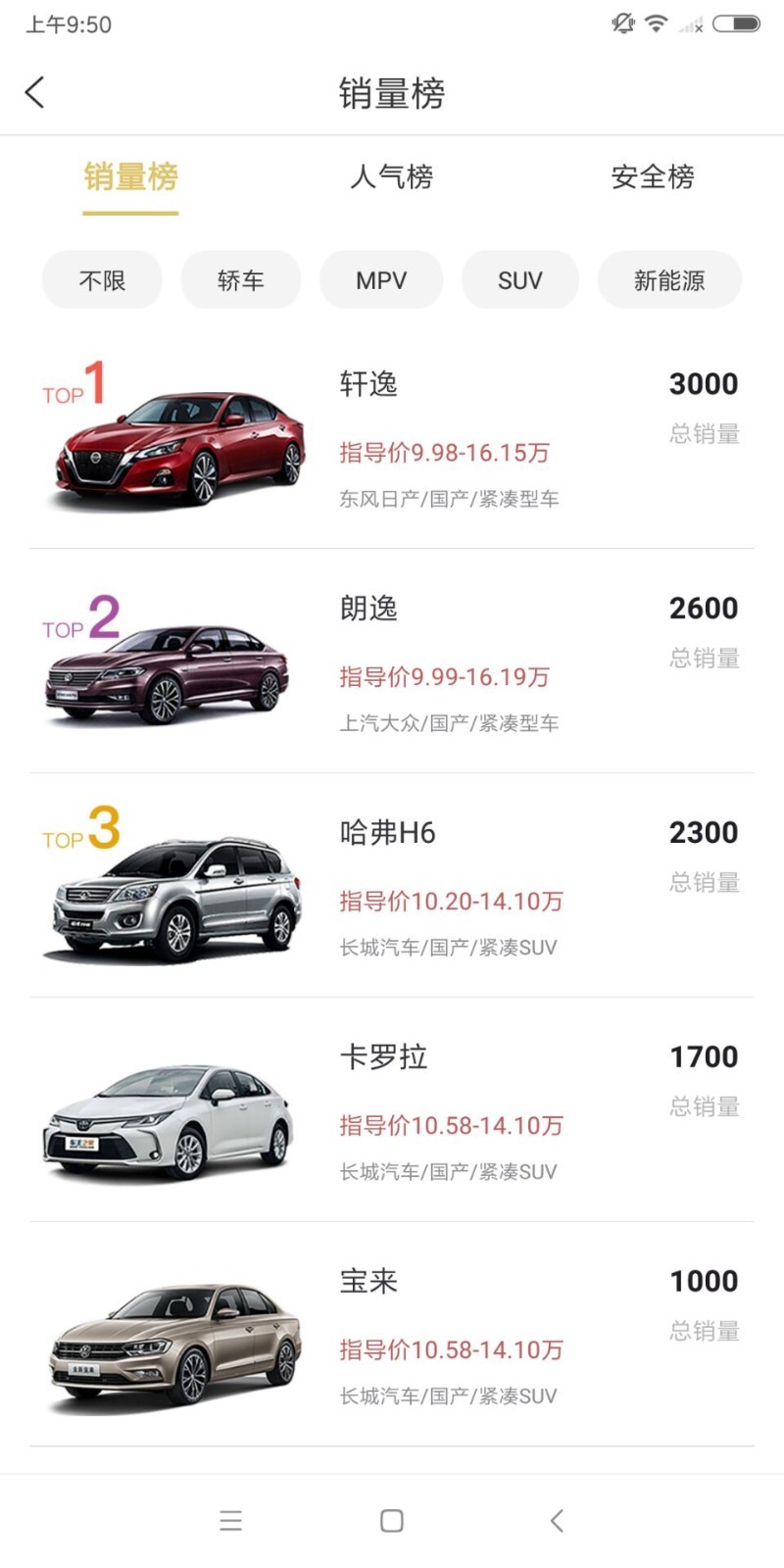Tap the system home button
This screenshot has width=784, height=1568.
392,1521
